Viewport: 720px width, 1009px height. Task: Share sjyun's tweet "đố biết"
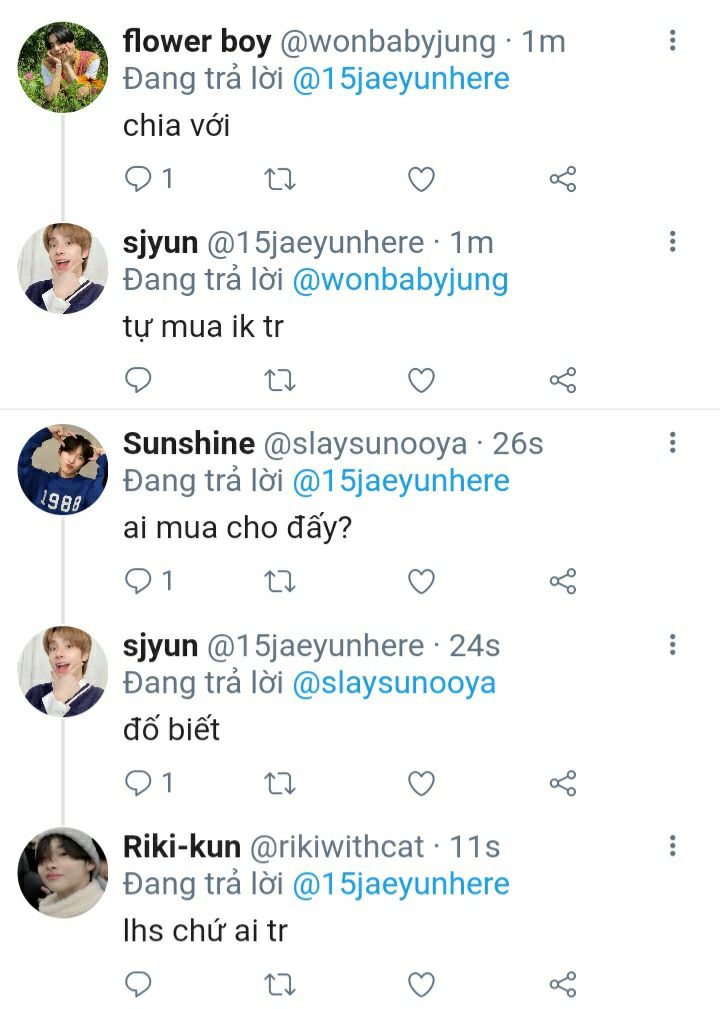[563, 783]
